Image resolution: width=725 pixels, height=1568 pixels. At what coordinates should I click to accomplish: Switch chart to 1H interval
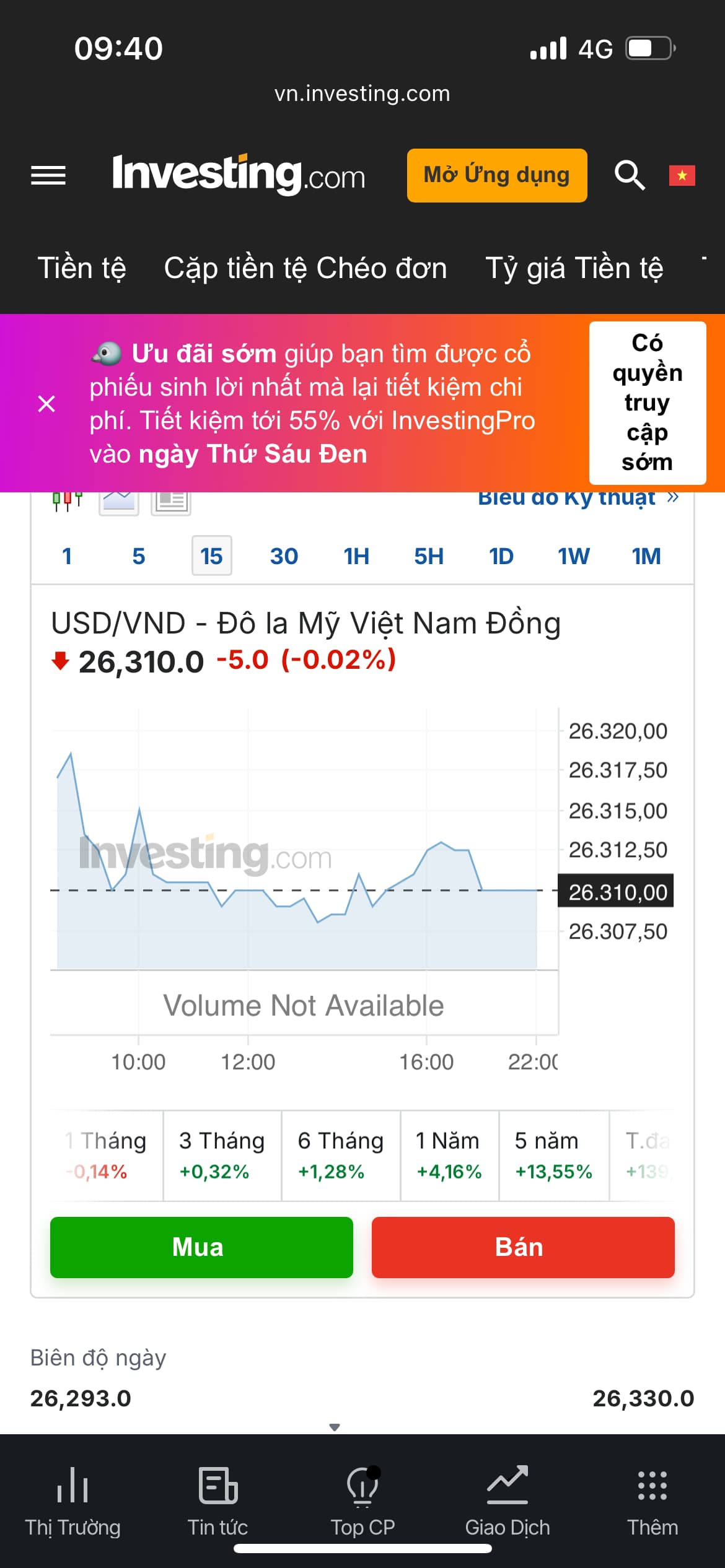(x=356, y=556)
